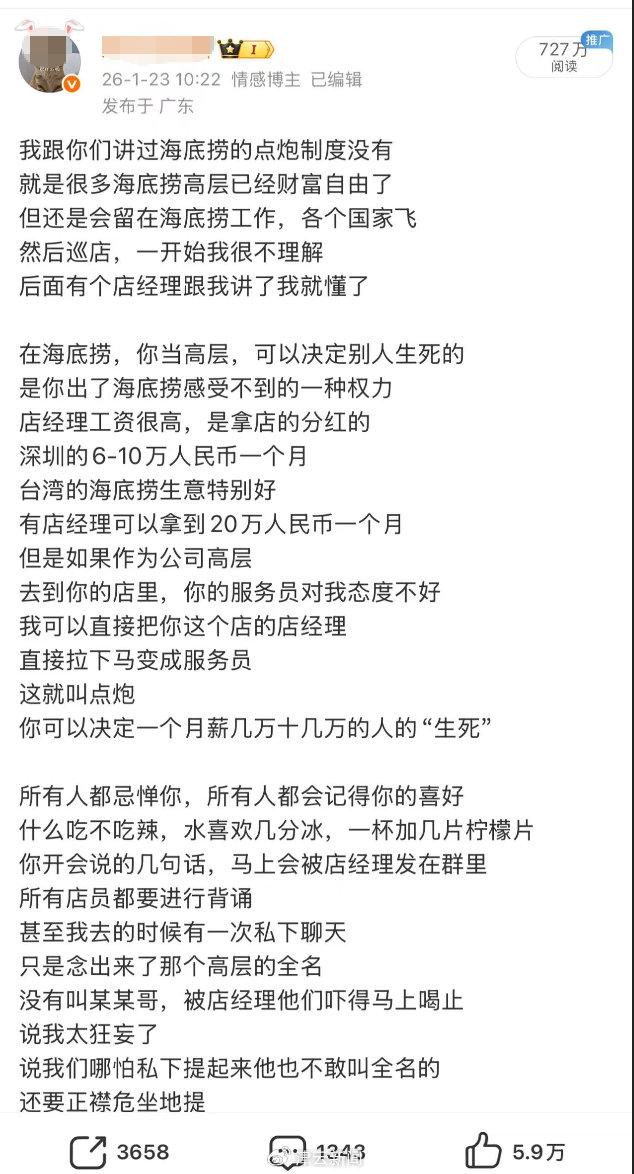Open the blurred username of the author
The image size is (634, 1174).
tap(157, 47)
